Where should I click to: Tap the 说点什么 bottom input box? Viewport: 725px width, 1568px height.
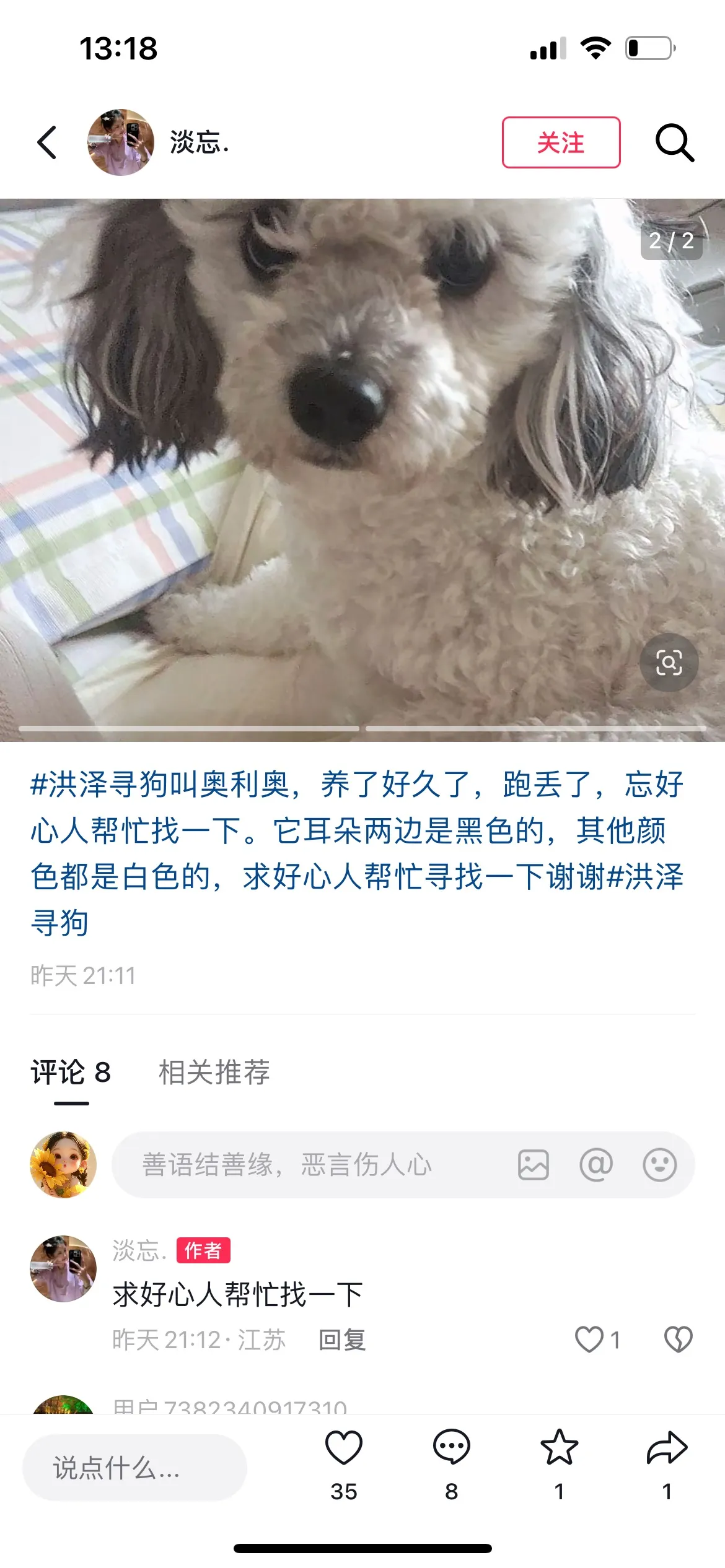[x=134, y=1467]
